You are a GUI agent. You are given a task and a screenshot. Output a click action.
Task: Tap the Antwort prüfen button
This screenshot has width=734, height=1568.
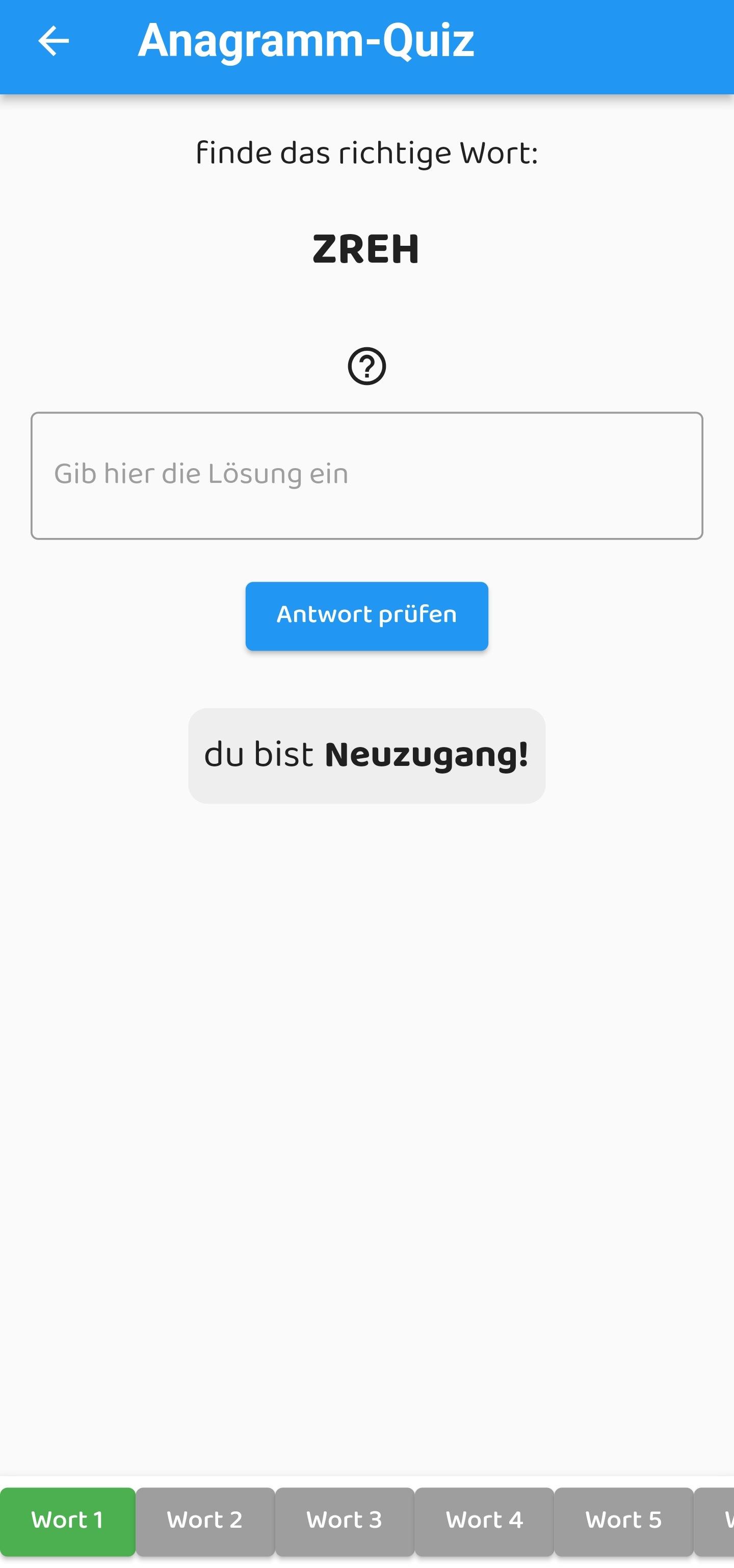(x=366, y=615)
